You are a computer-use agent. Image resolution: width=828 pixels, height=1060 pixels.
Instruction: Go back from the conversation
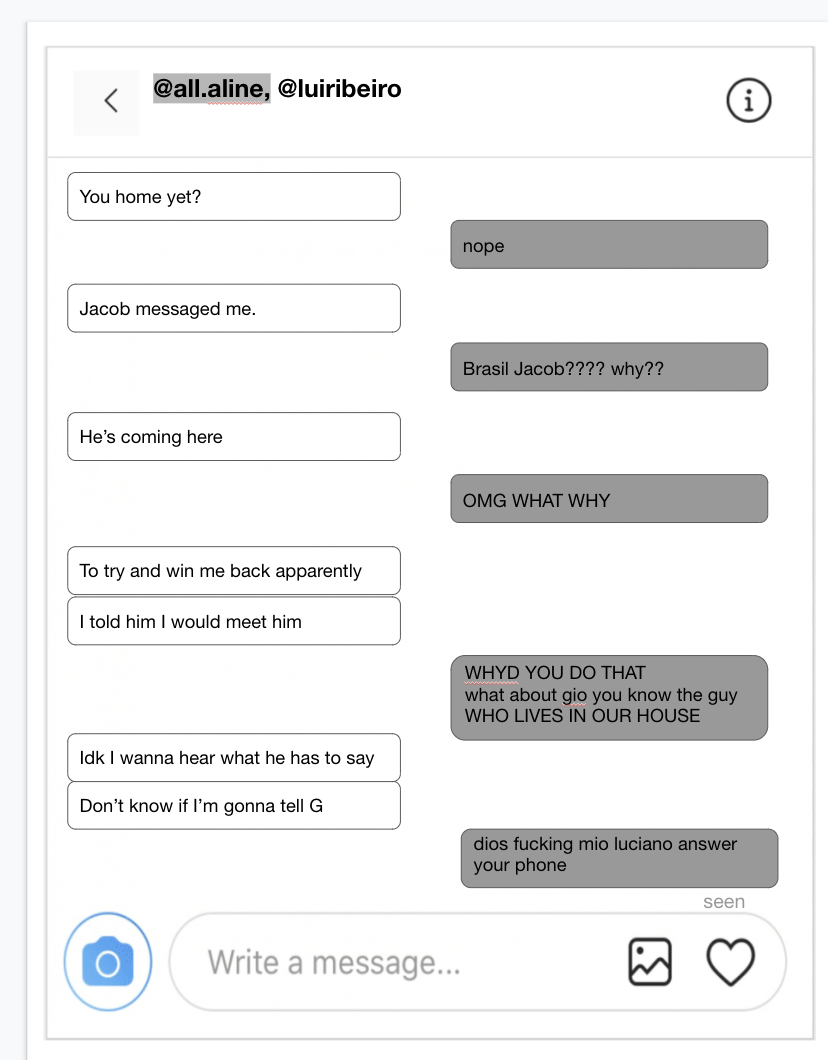coord(110,101)
